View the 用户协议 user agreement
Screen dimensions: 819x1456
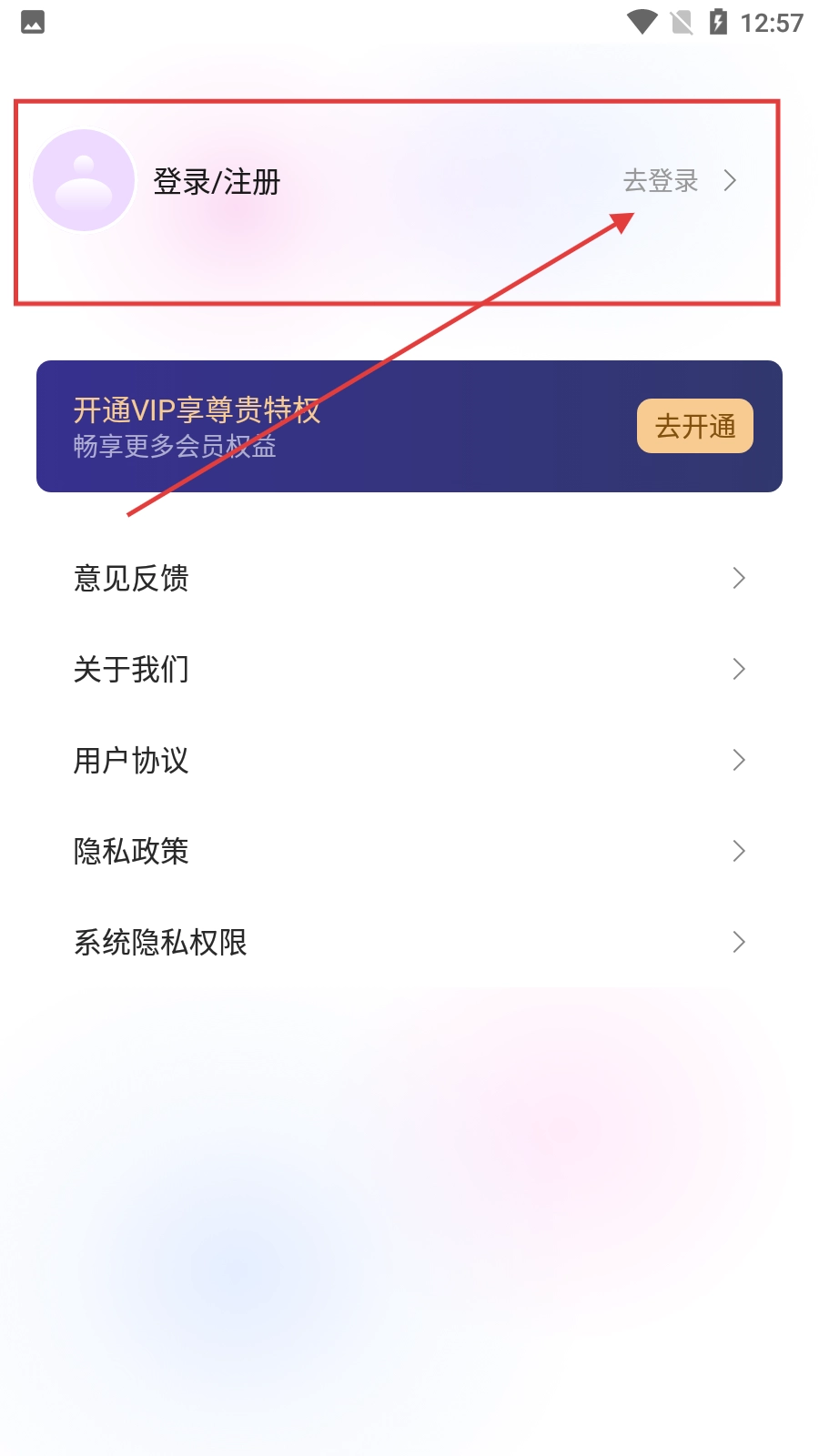tap(408, 760)
